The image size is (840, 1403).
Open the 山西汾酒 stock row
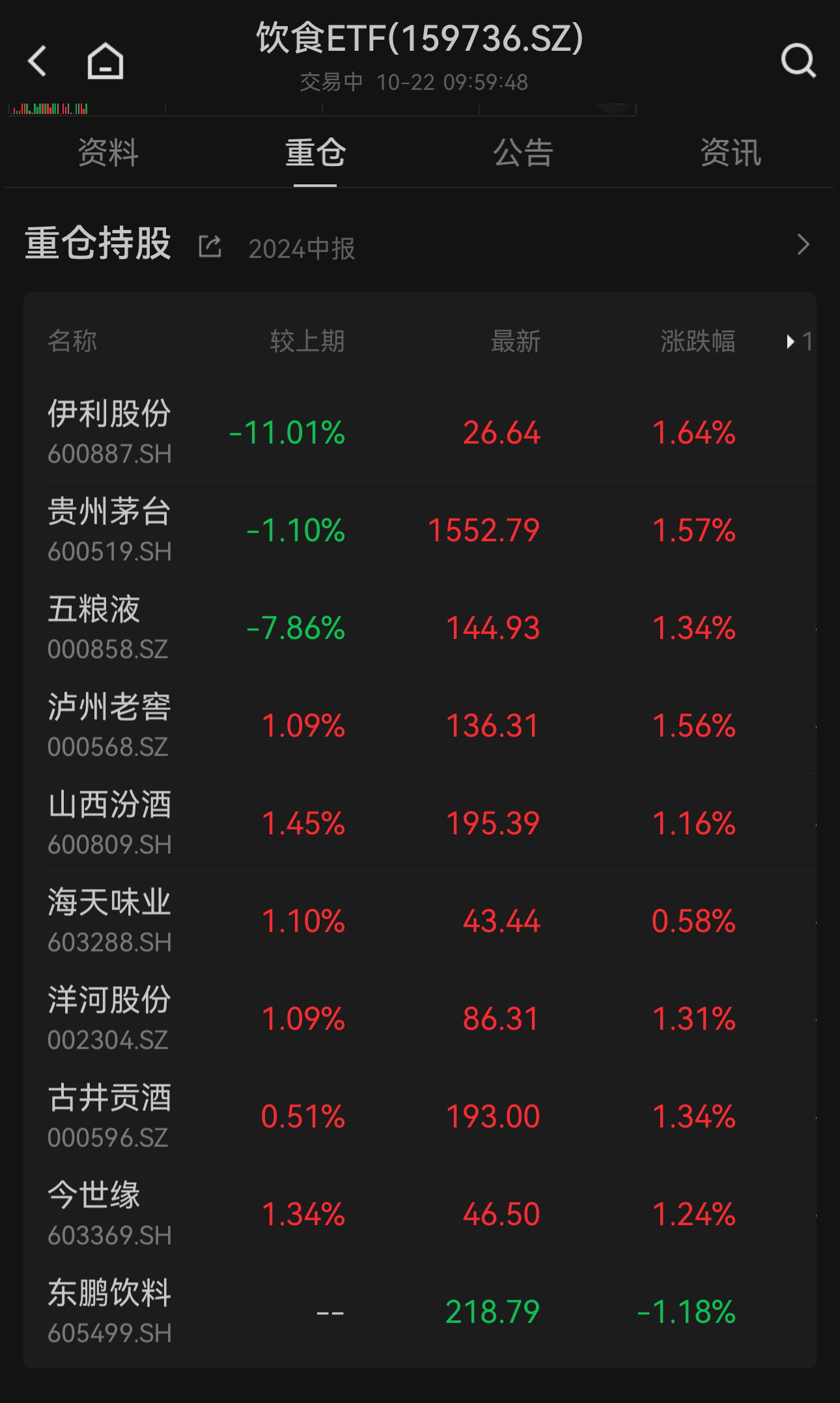[420, 823]
